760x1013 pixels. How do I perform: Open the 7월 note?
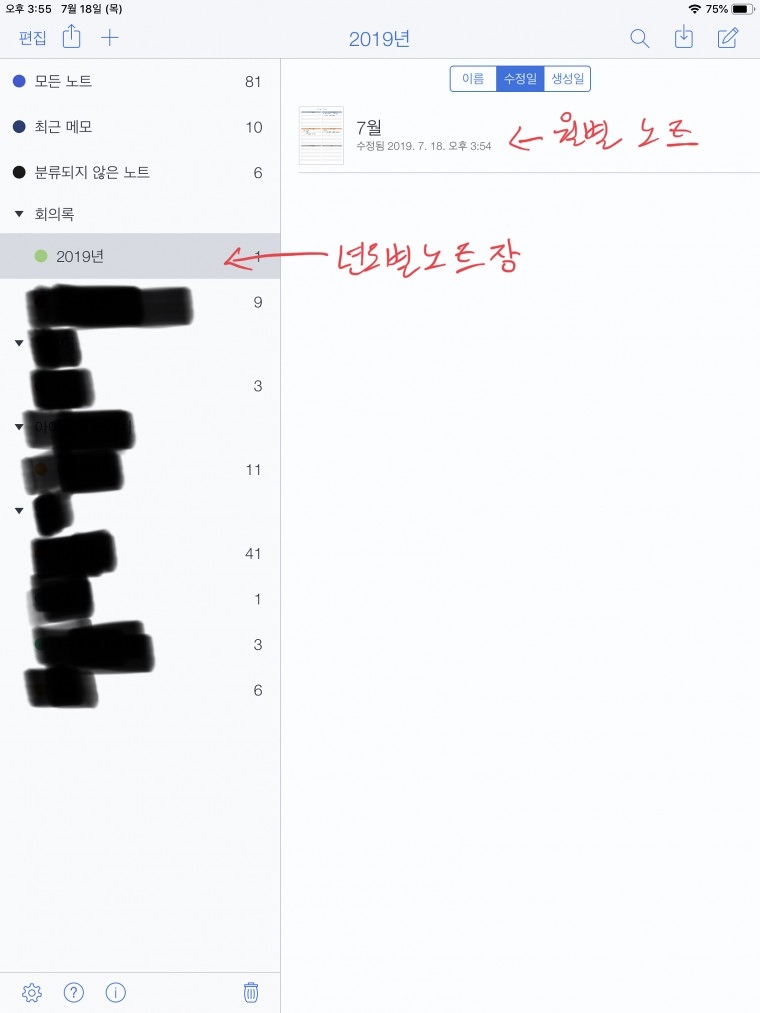pos(400,135)
